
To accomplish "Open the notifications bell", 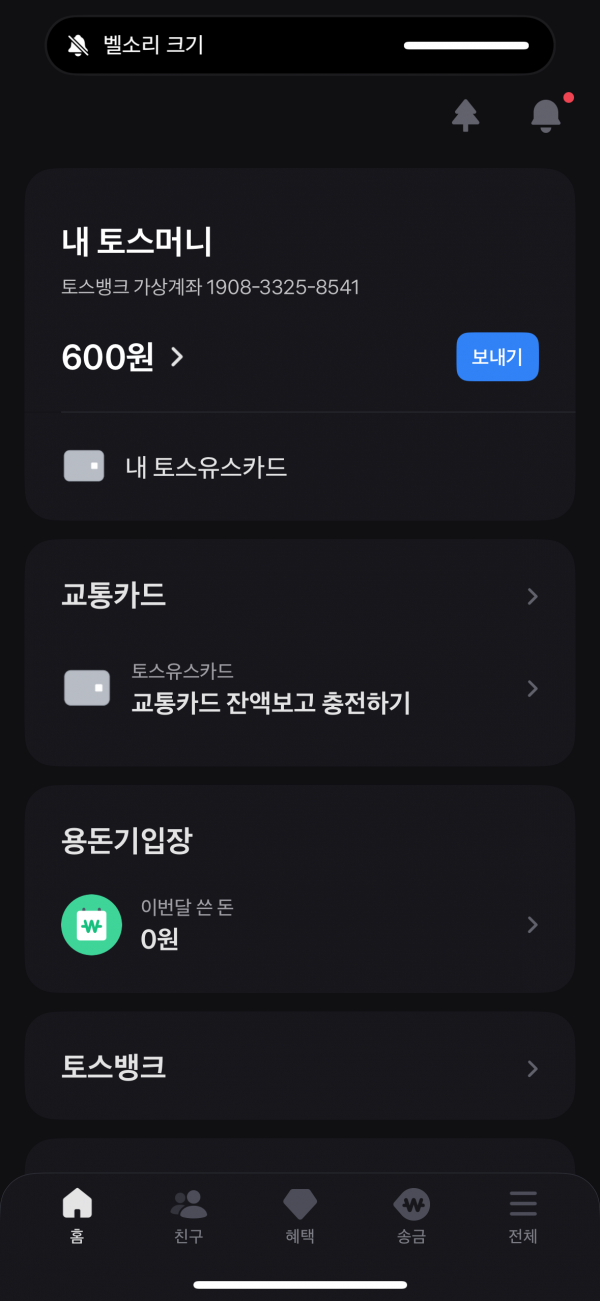I will tap(545, 115).
